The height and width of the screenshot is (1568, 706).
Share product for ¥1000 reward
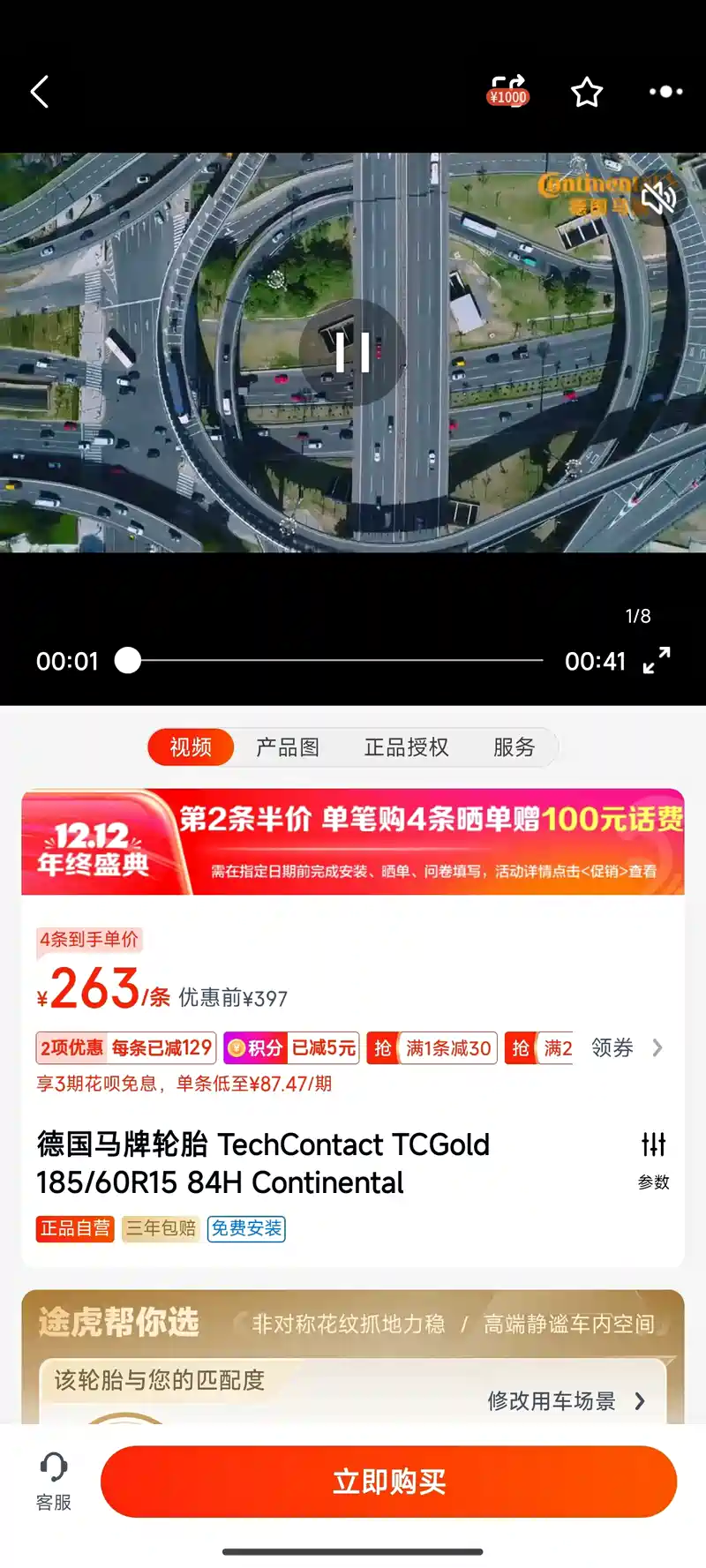[507, 91]
